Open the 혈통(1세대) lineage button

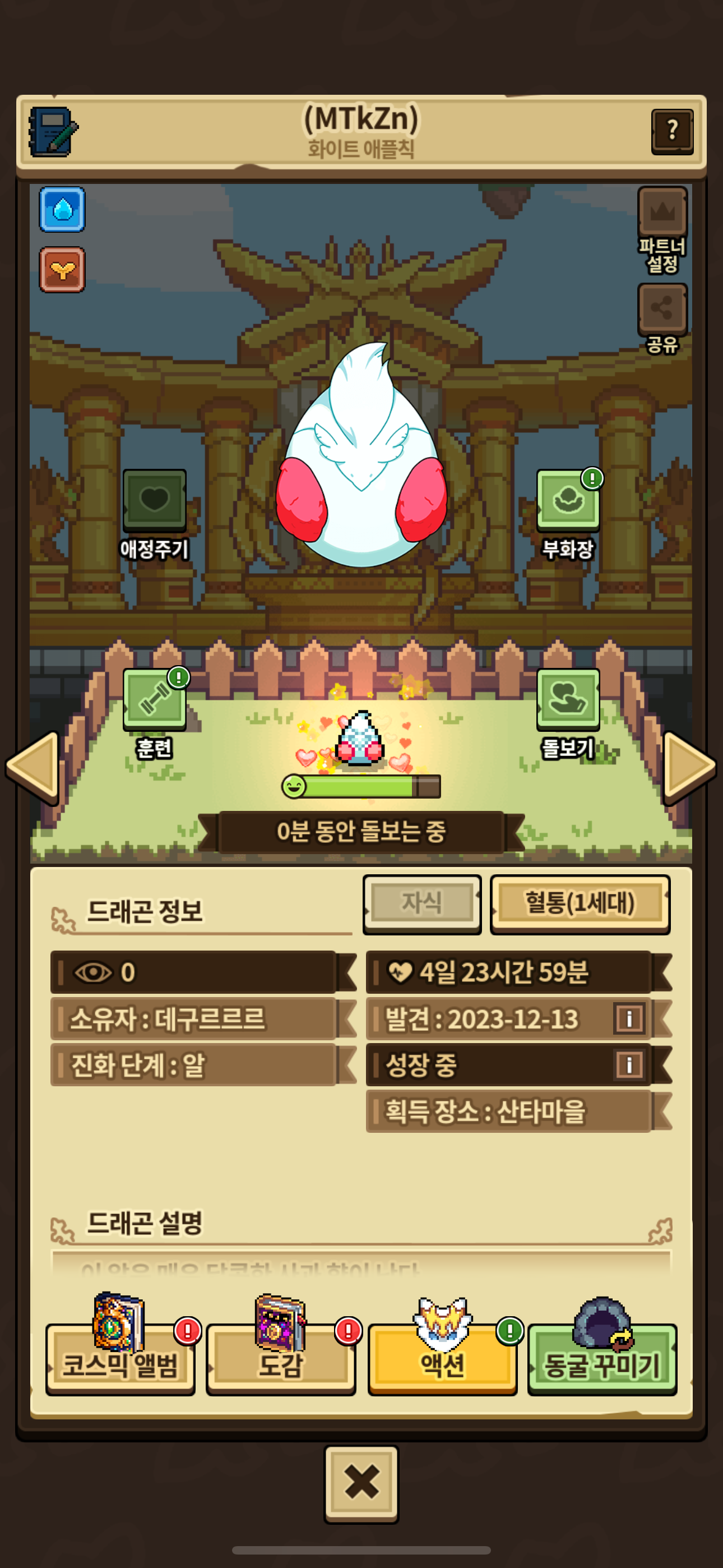coord(580,903)
